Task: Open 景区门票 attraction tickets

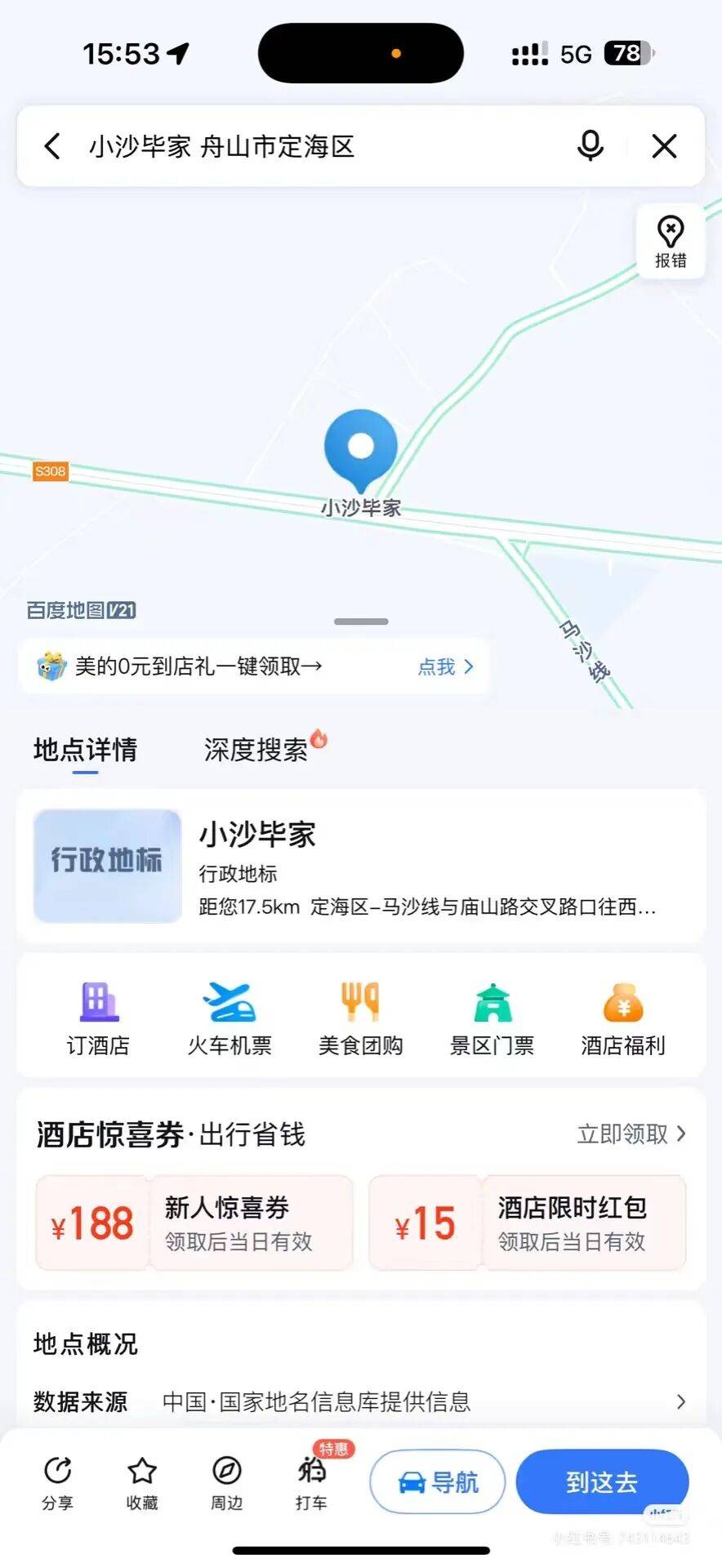Action: point(492,1018)
